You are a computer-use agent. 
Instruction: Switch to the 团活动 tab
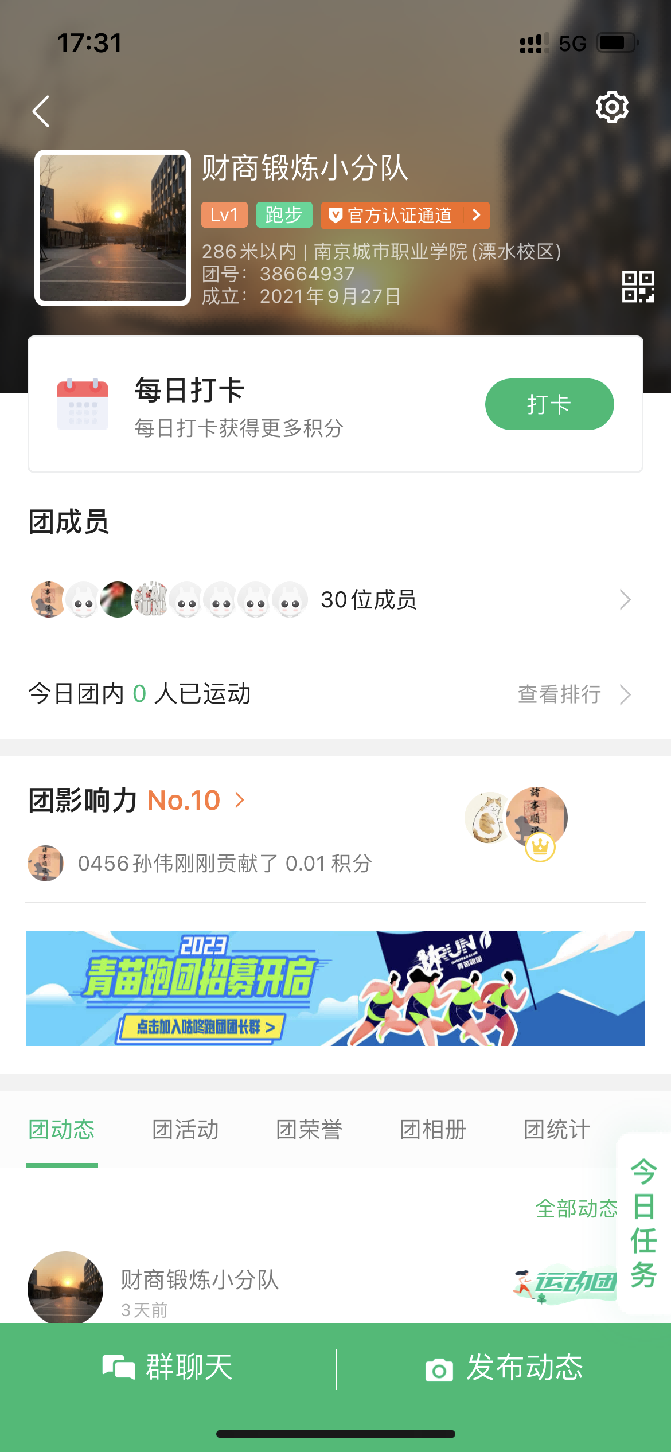tap(185, 1130)
